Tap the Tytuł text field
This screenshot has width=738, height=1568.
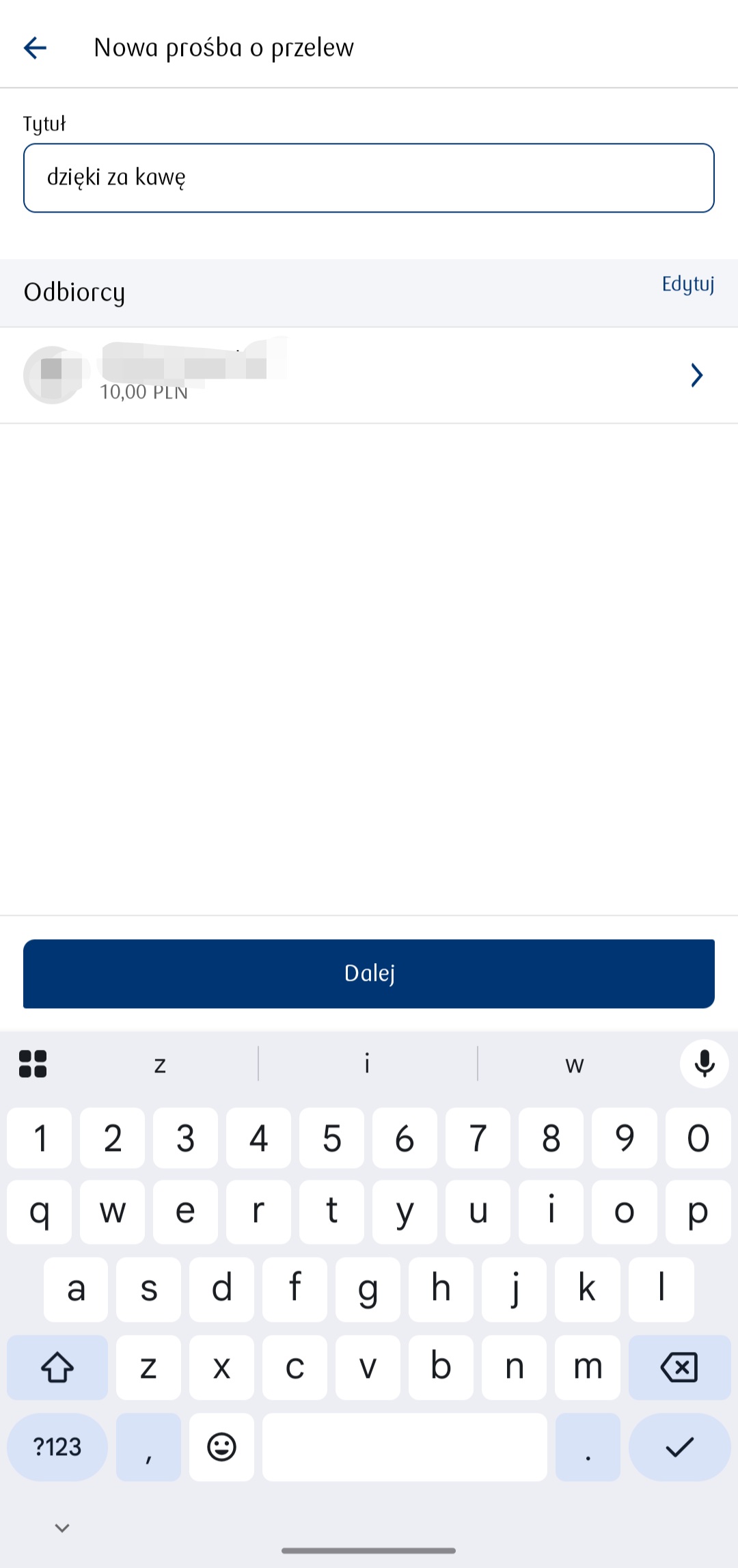369,178
